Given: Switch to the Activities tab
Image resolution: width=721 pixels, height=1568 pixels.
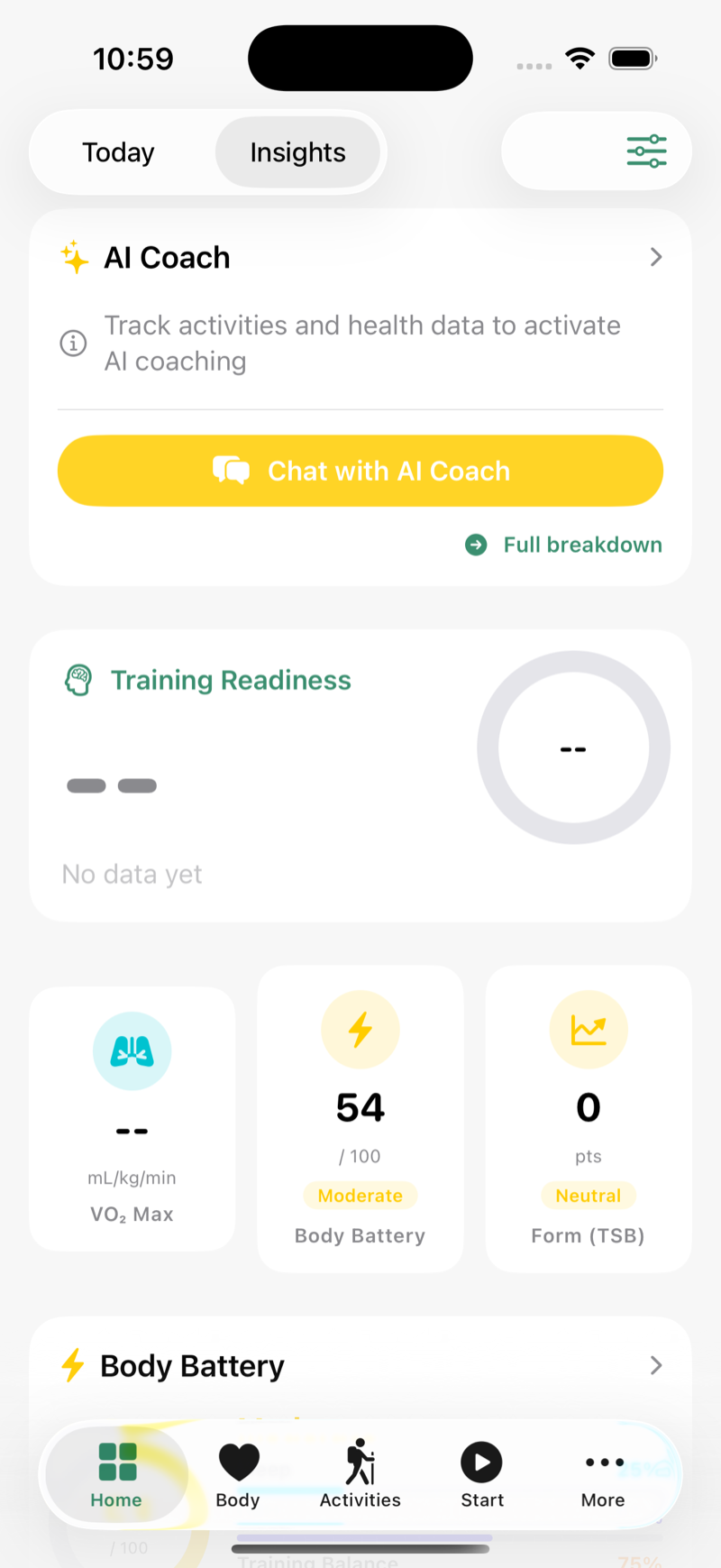Looking at the screenshot, I should point(360,1475).
